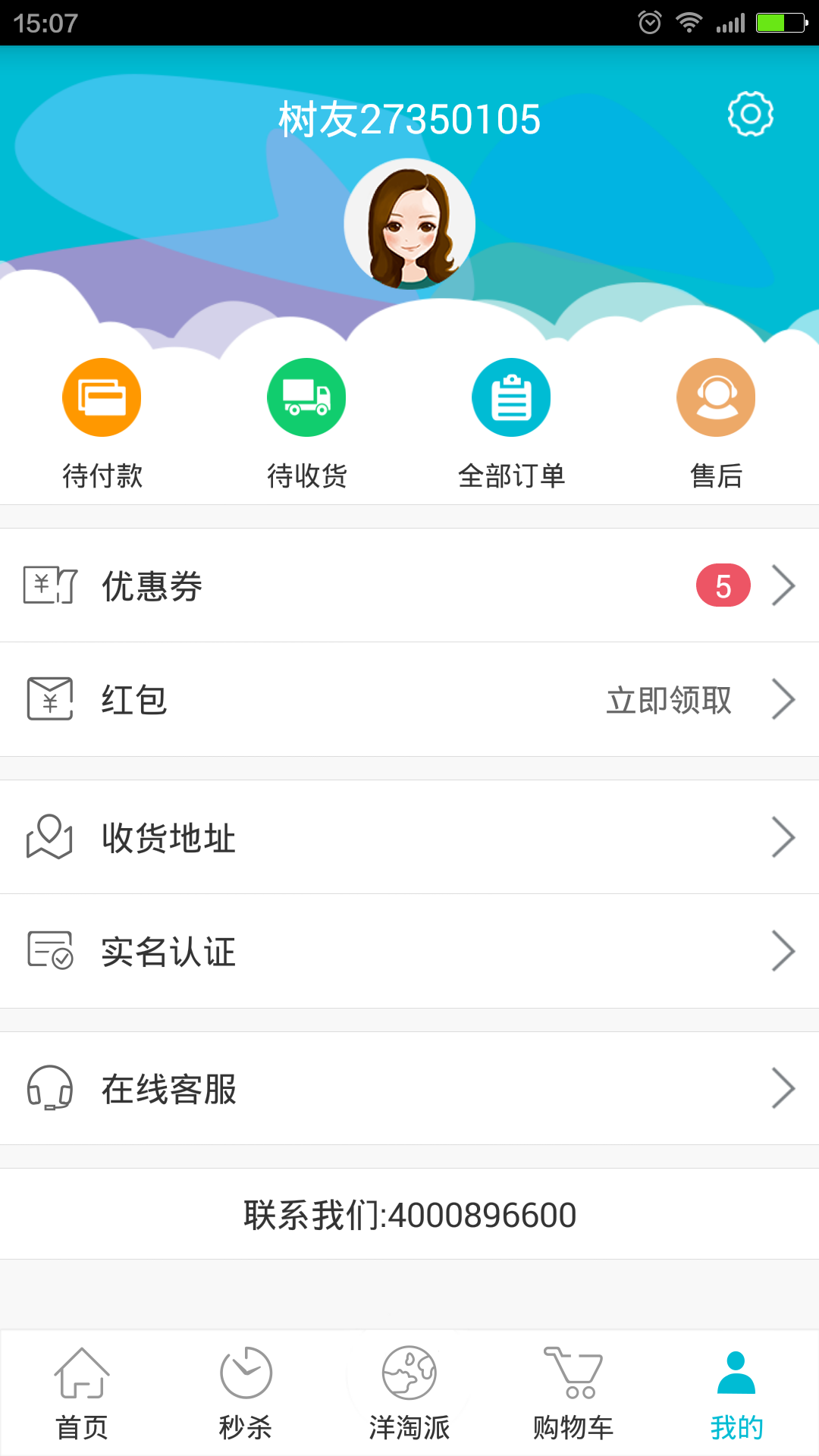Select the 我的 profile tab
Image resolution: width=819 pixels, height=1456 pixels.
click(736, 1394)
